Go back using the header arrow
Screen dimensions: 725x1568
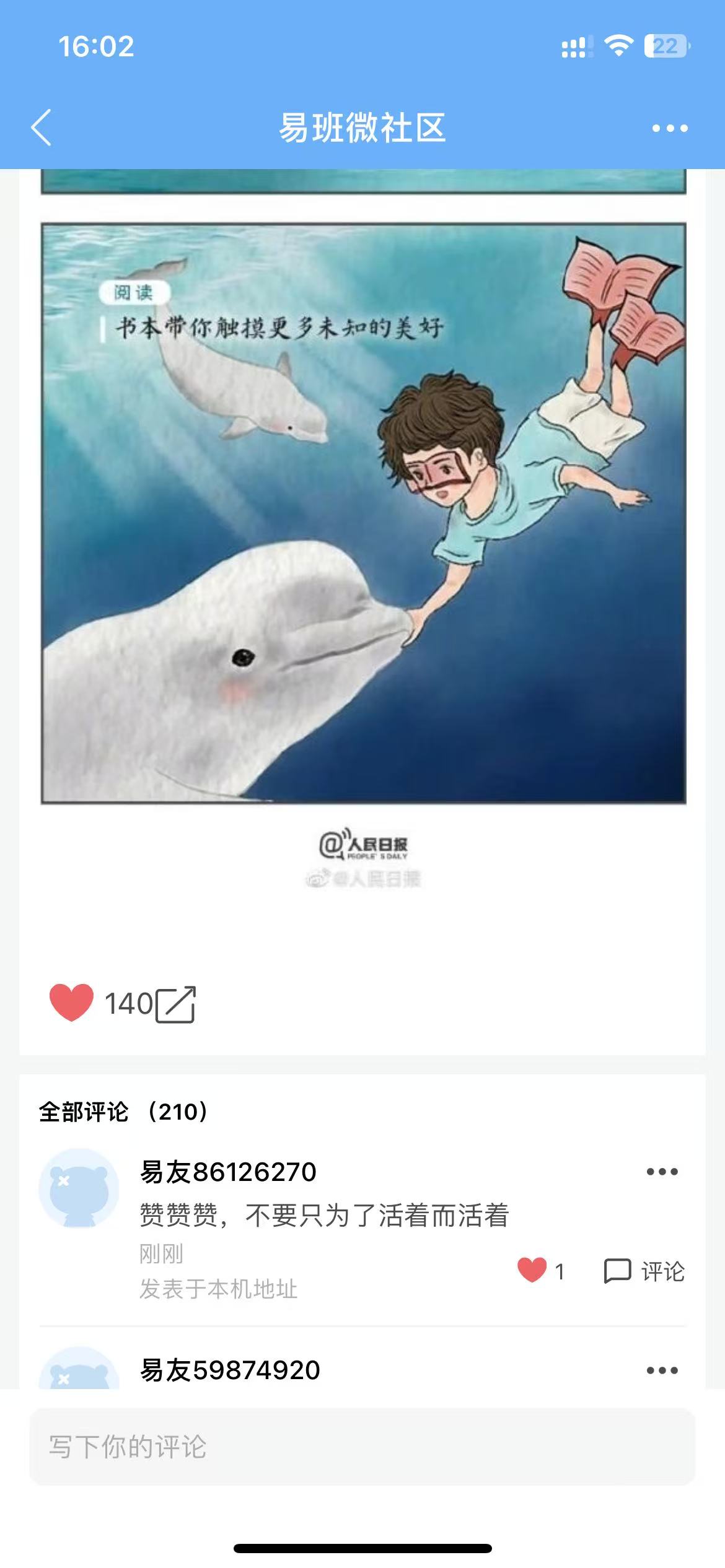coord(41,128)
